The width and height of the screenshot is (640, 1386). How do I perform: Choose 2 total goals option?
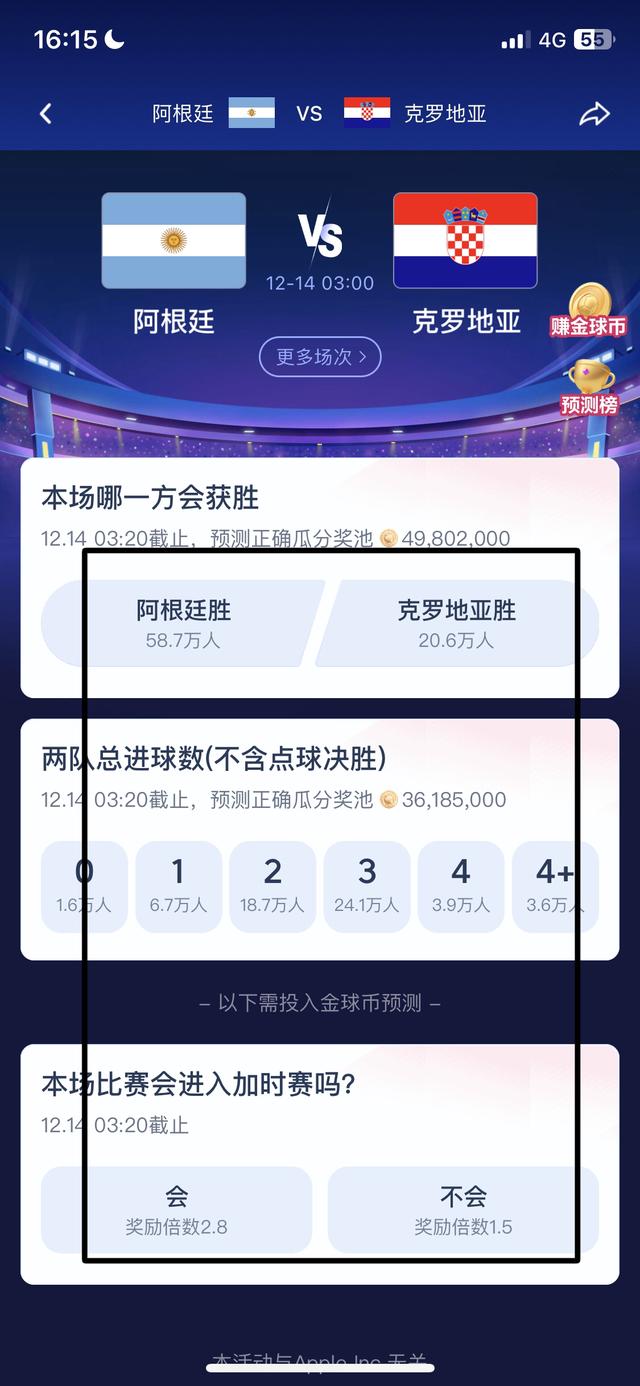click(272, 886)
